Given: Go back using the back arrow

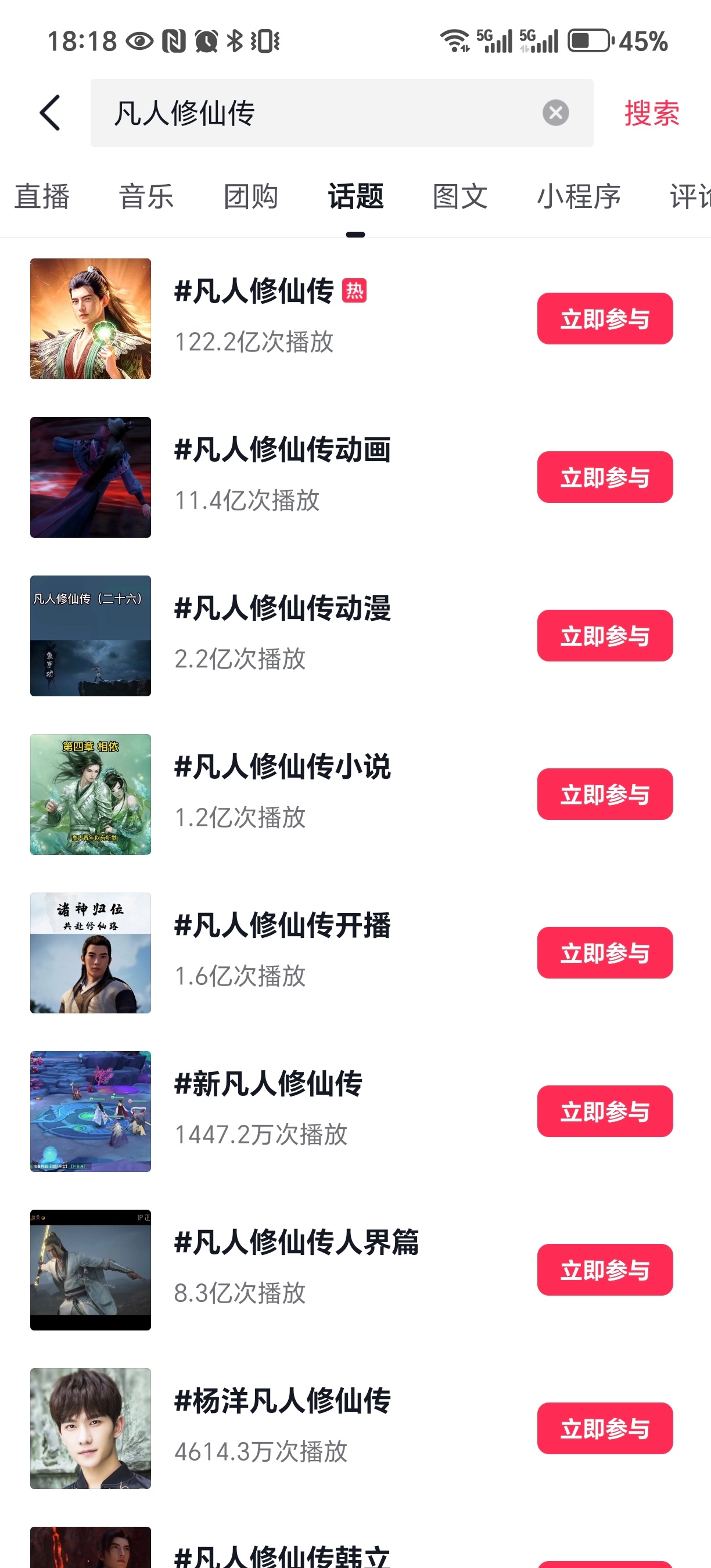Looking at the screenshot, I should (x=50, y=113).
